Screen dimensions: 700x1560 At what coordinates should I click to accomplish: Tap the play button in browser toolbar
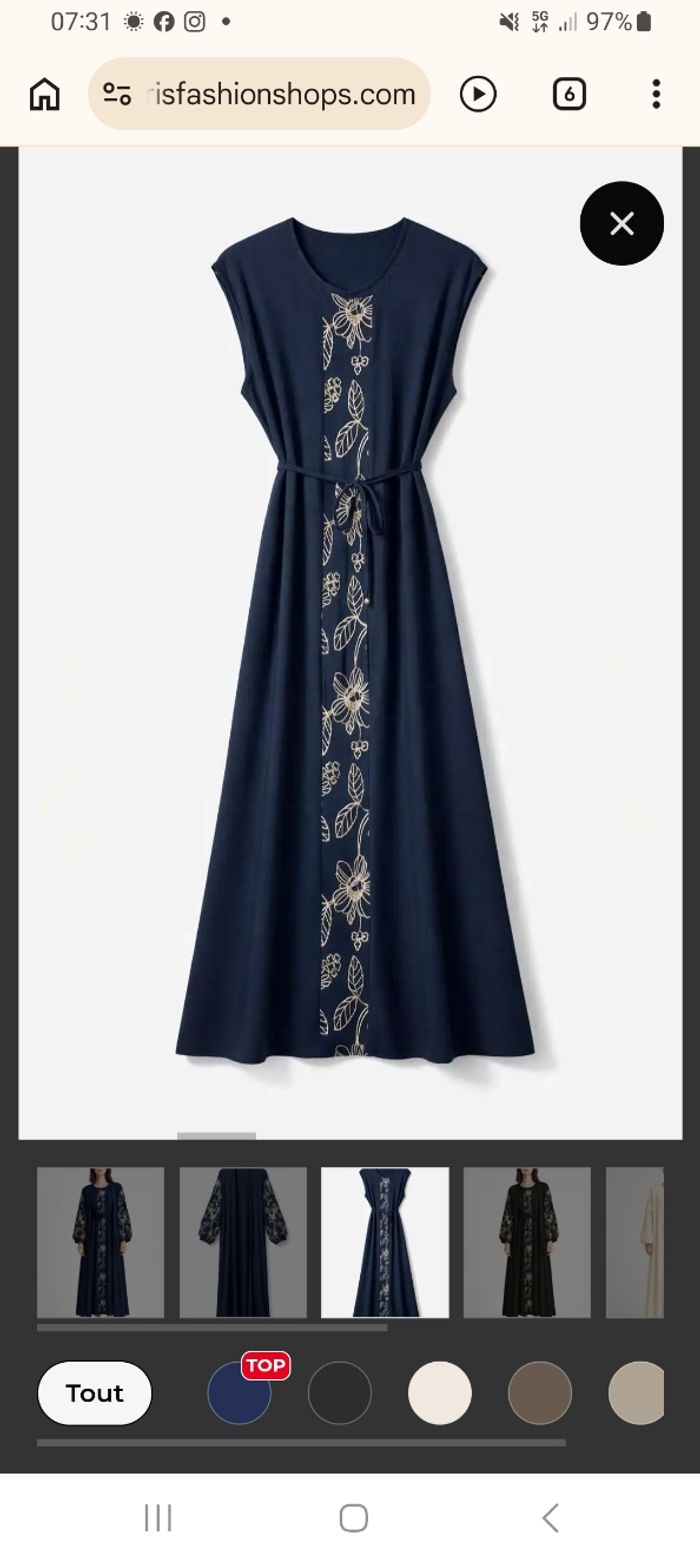(478, 94)
